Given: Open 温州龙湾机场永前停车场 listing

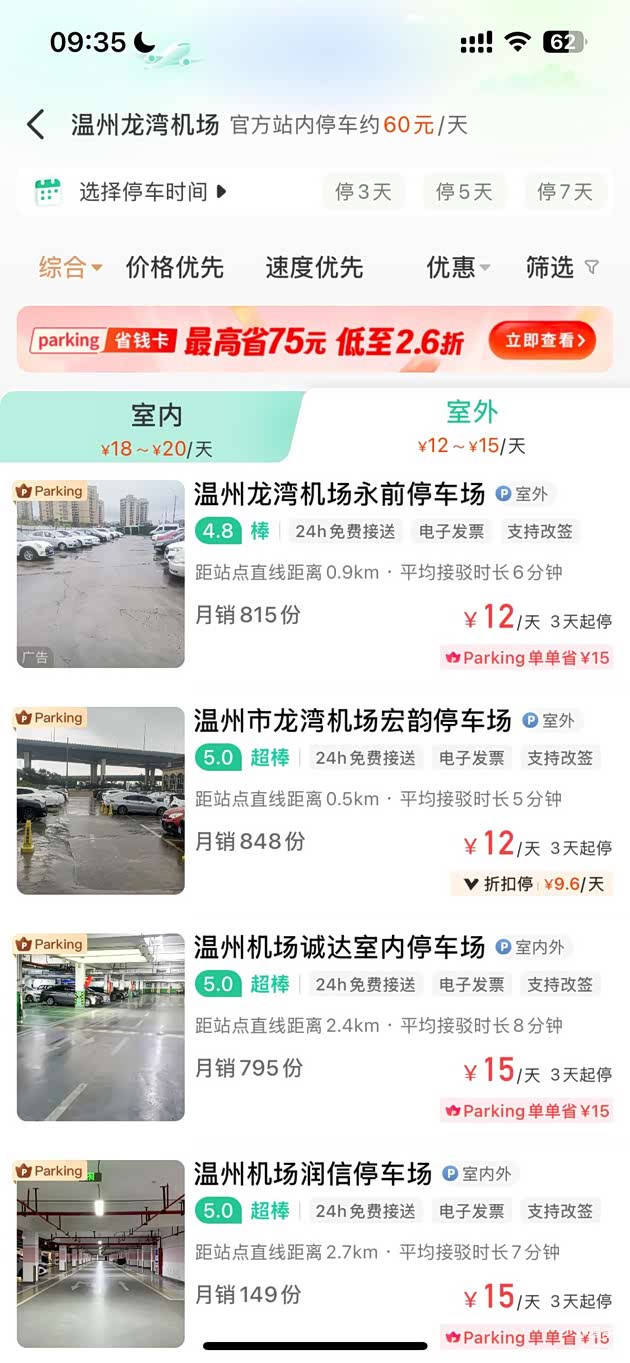Looking at the screenshot, I should [339, 494].
